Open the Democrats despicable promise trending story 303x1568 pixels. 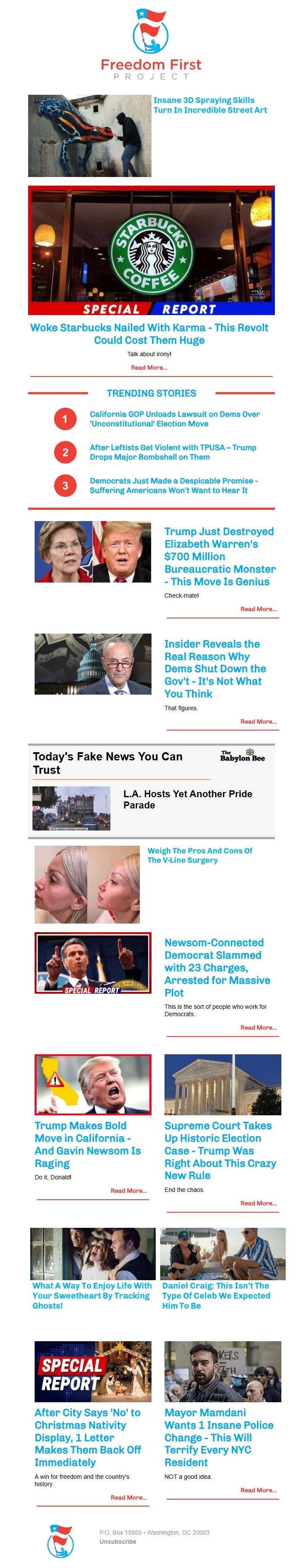point(173,486)
